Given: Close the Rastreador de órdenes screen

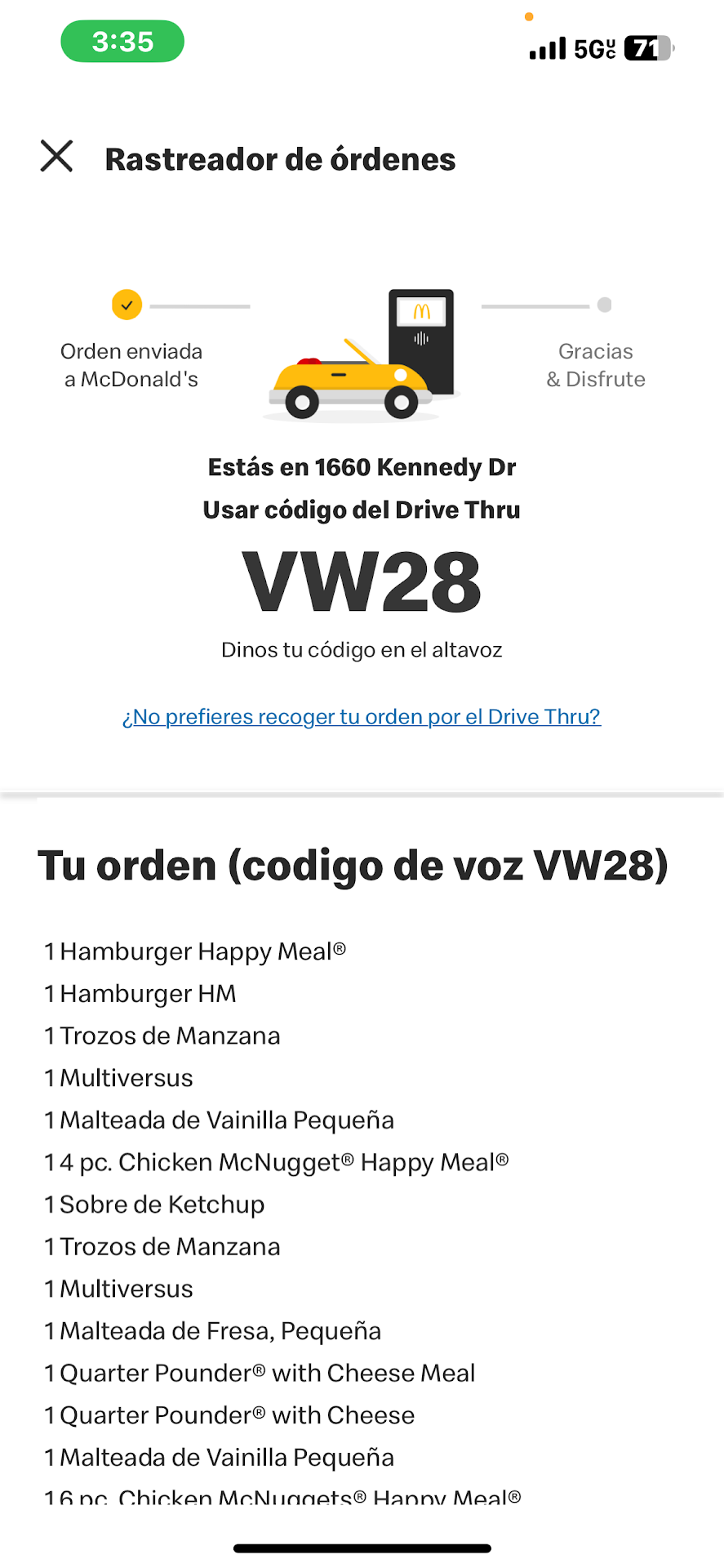Looking at the screenshot, I should (56, 156).
